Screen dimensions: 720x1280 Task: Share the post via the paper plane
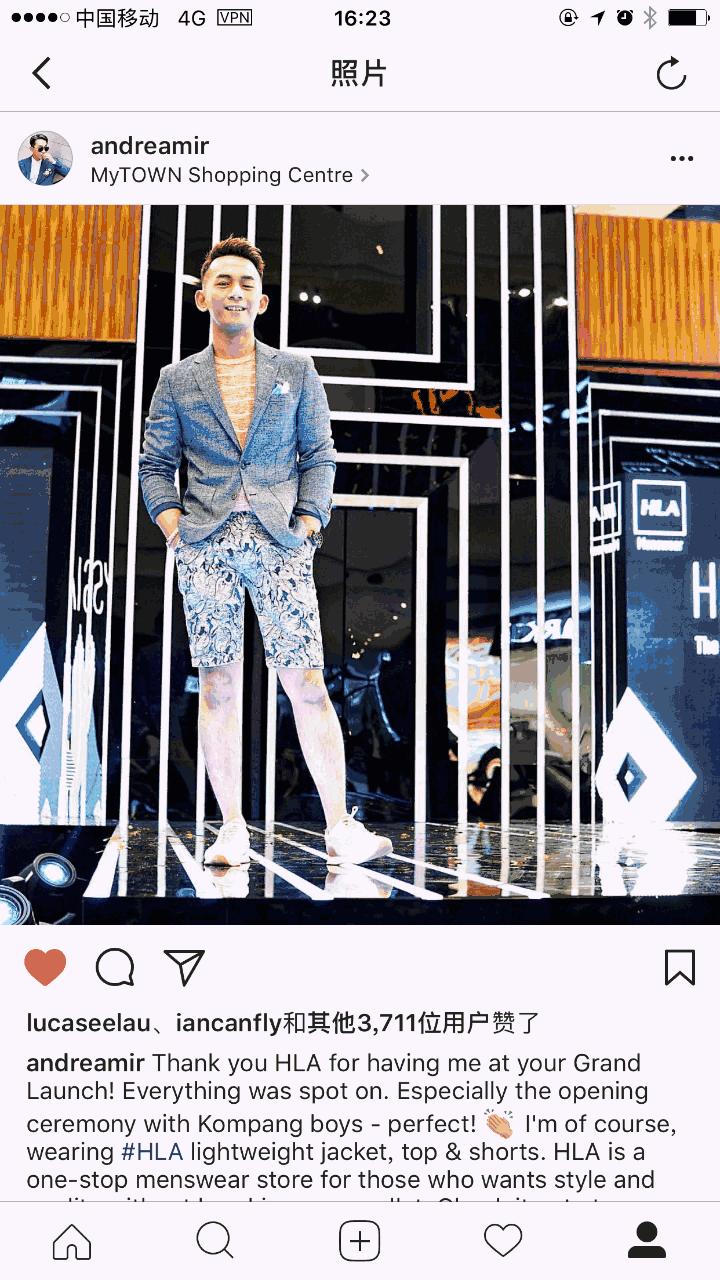point(184,967)
